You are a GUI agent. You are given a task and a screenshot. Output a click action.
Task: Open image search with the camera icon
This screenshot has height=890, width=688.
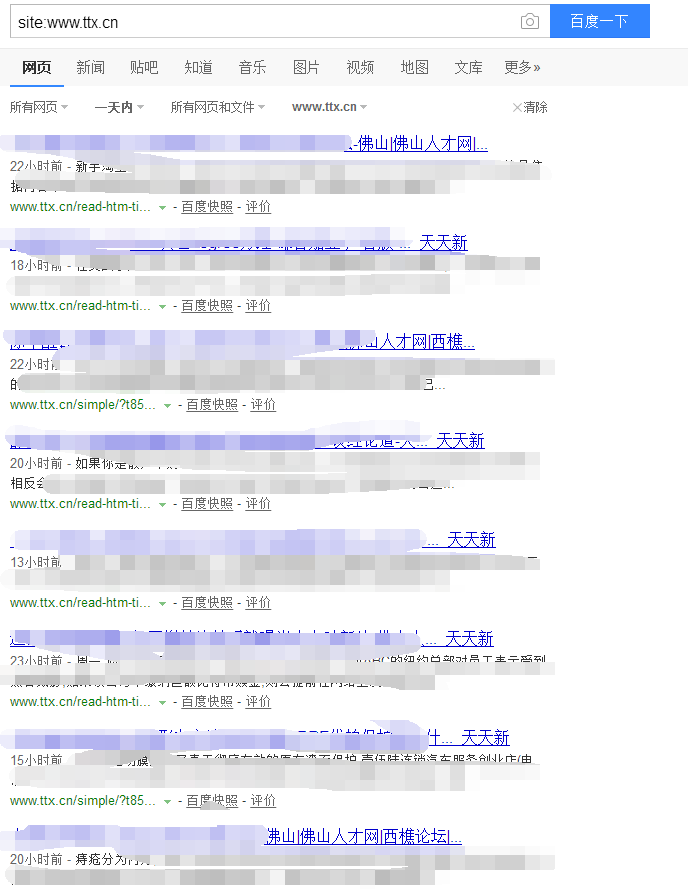529,21
